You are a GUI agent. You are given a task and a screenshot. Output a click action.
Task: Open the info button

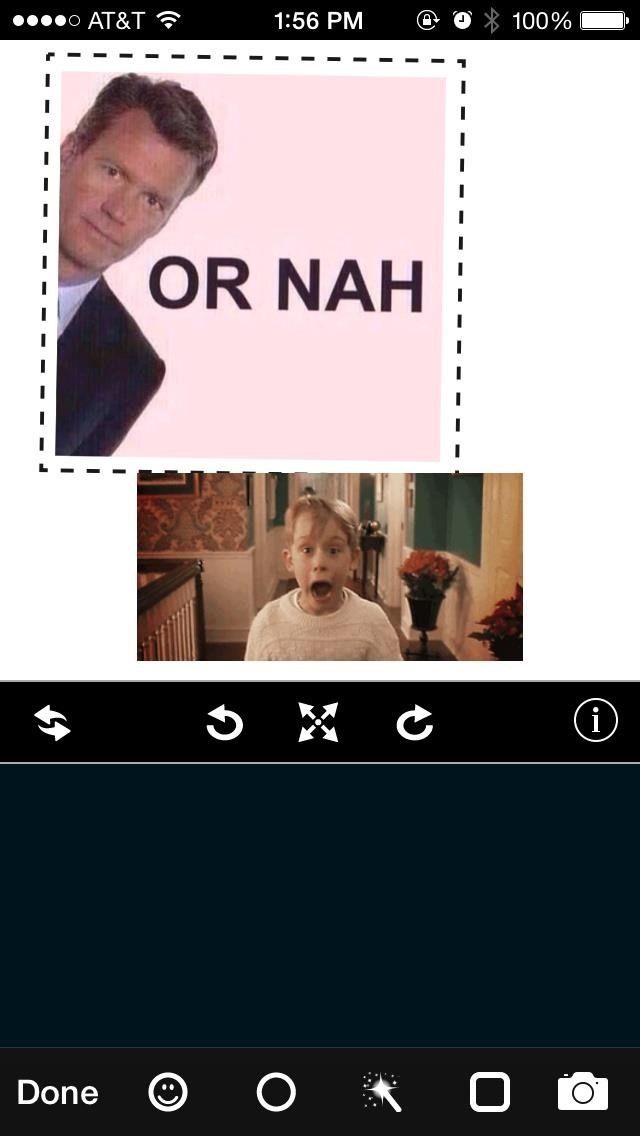(x=595, y=720)
